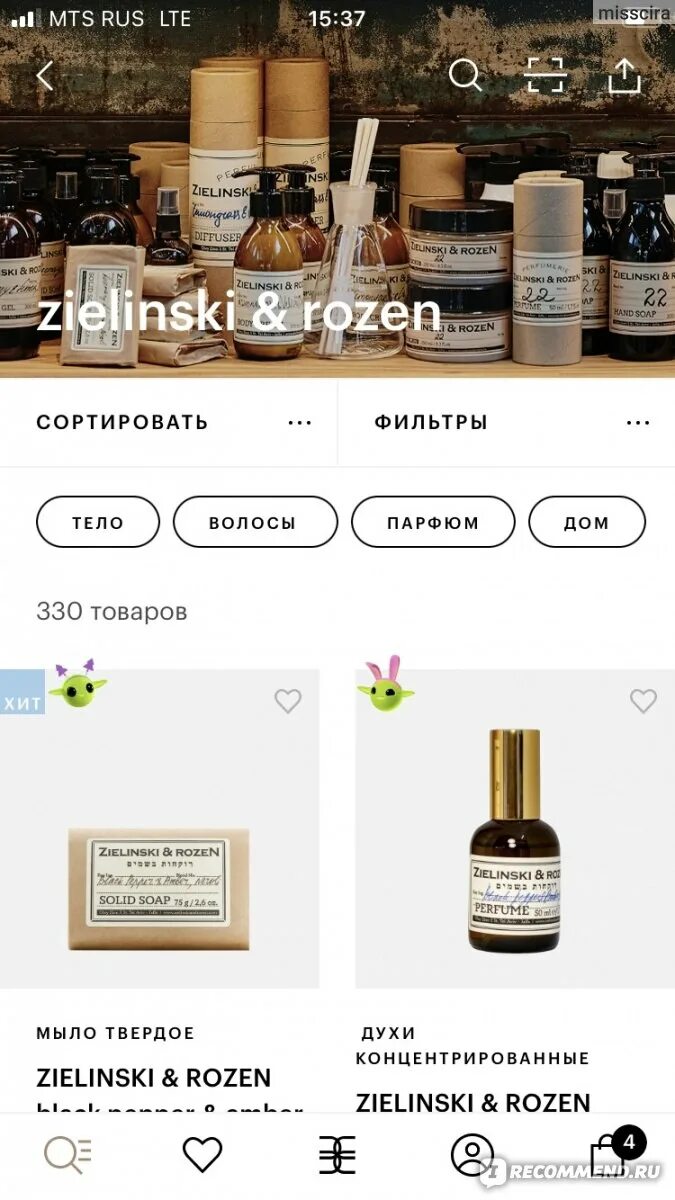Open the favorites heart tab
Viewport: 675px width, 1200px height.
[x=202, y=1155]
